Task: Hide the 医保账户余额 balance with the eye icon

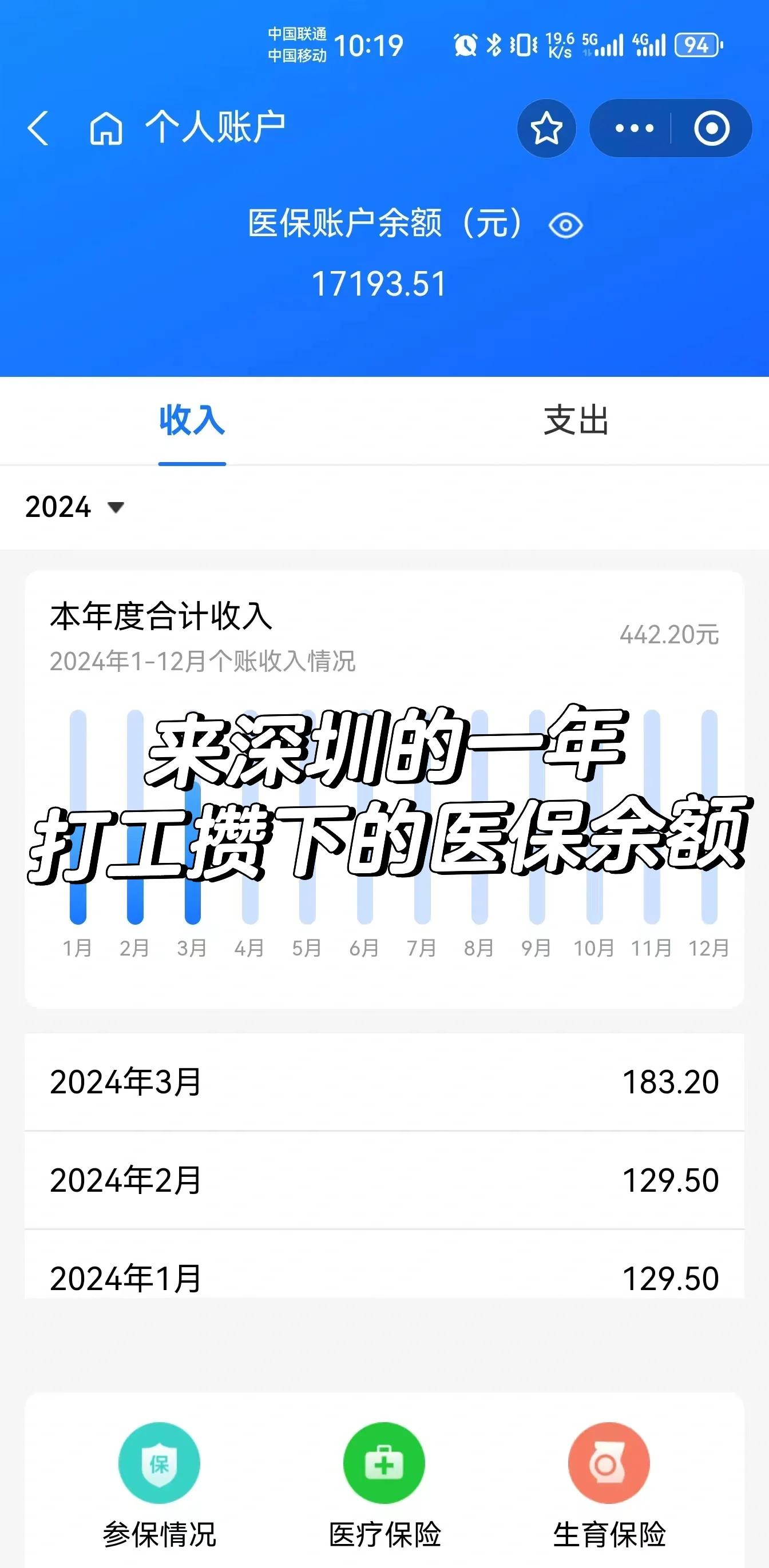Action: [x=566, y=226]
